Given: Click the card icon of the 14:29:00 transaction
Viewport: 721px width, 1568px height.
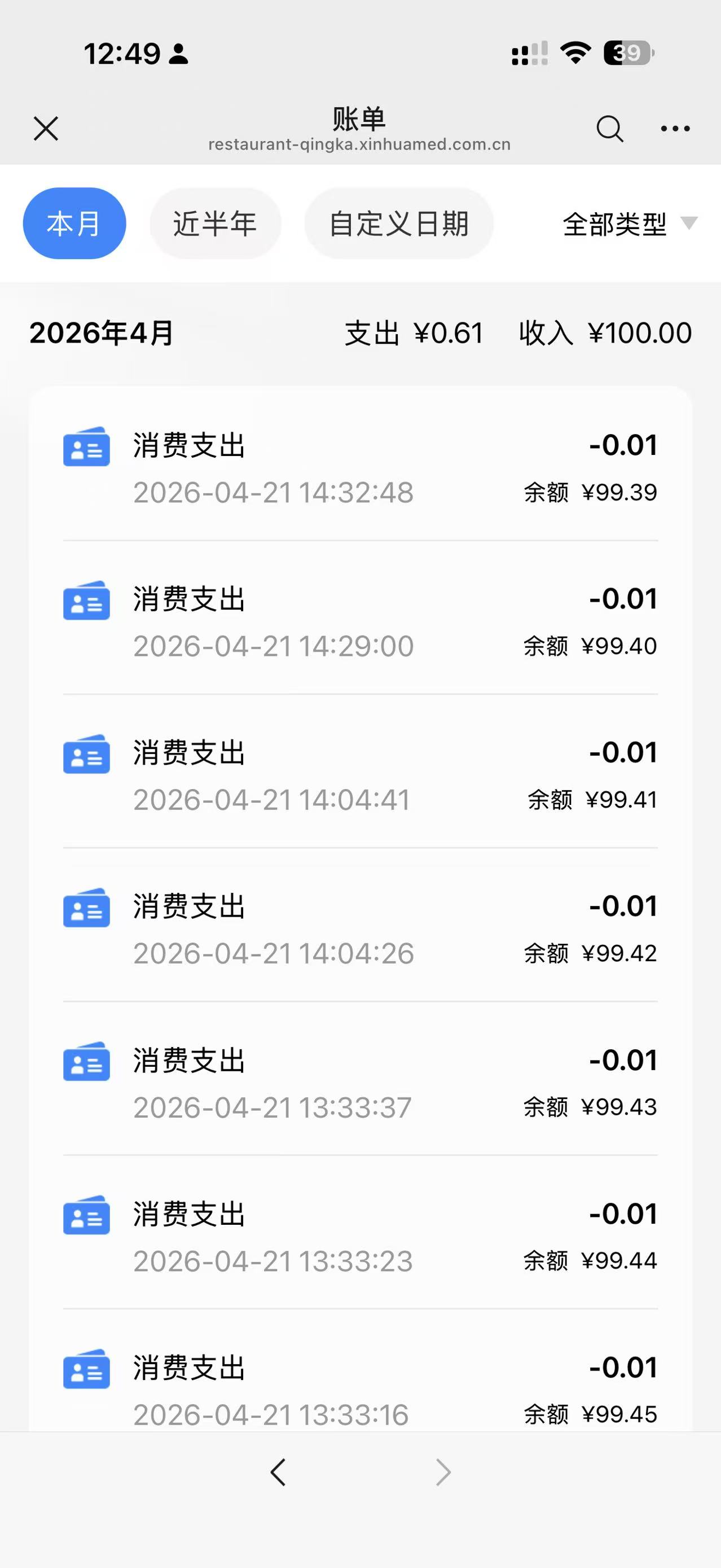Looking at the screenshot, I should tap(86, 601).
